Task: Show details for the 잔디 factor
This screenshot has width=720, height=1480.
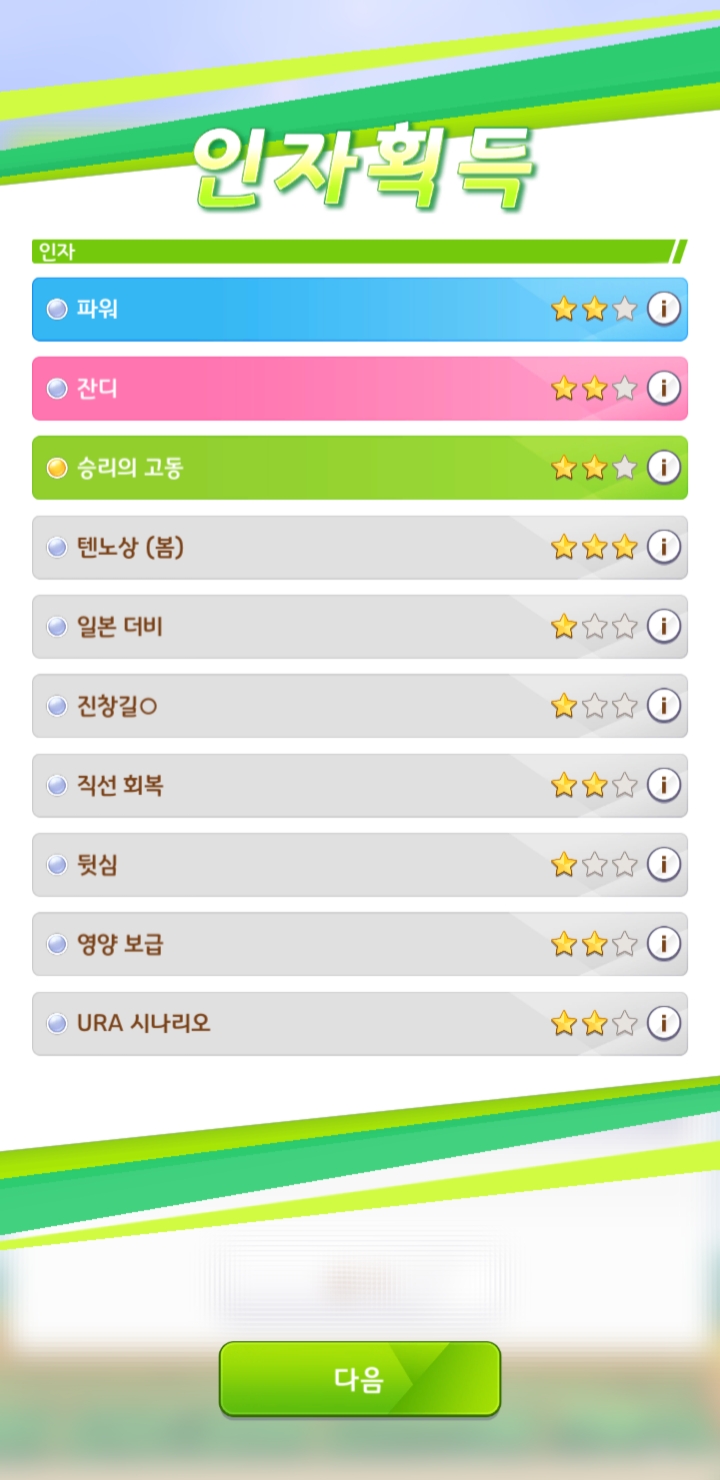Action: pos(663,388)
